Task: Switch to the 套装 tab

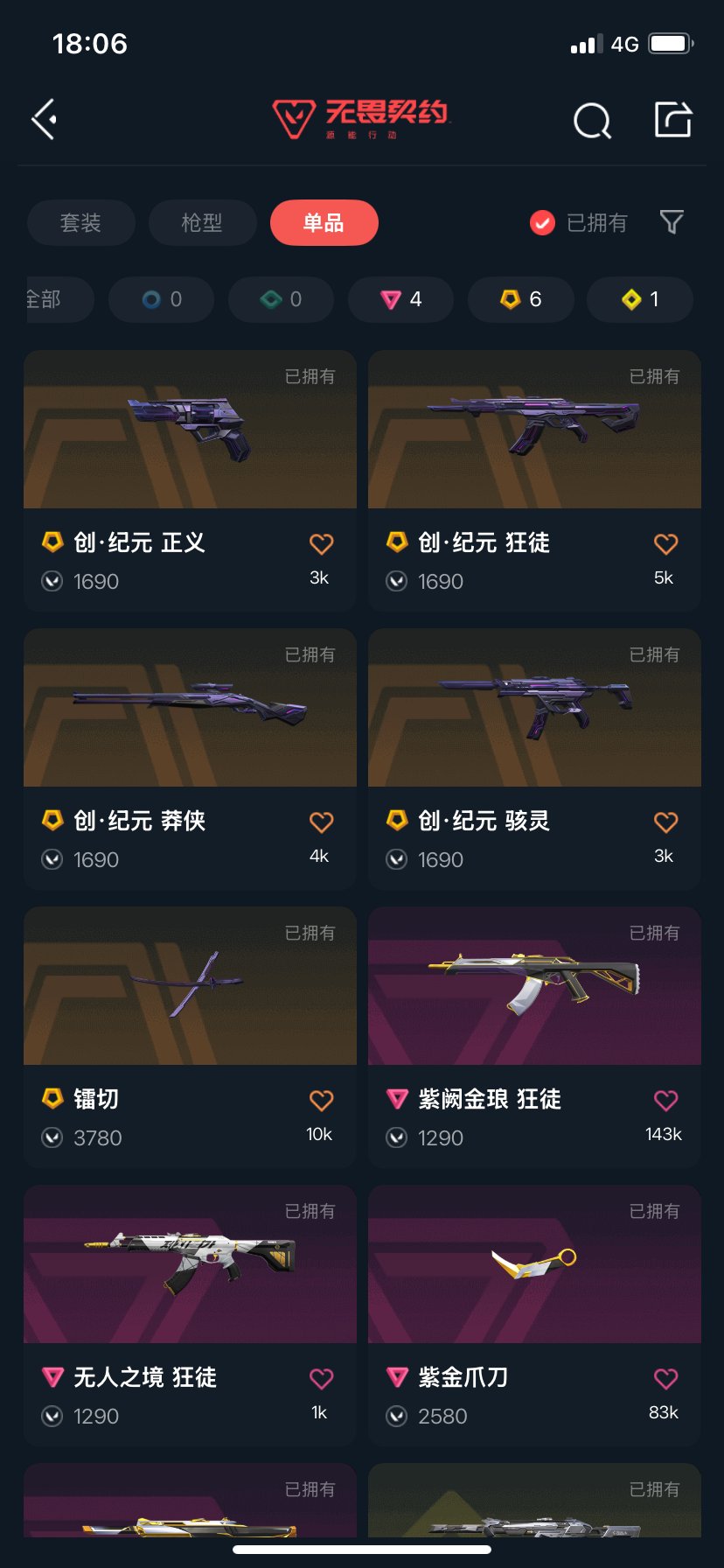Action: pos(80,223)
